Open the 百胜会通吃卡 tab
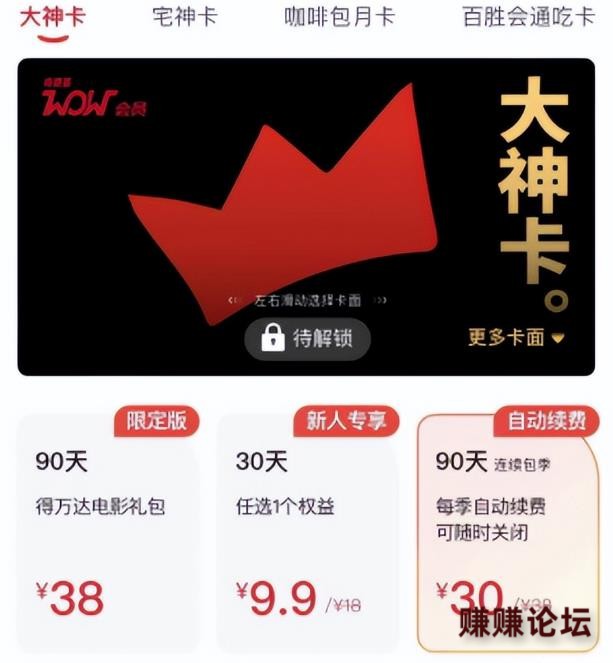Screen dimensions: 613x663 click(528, 17)
